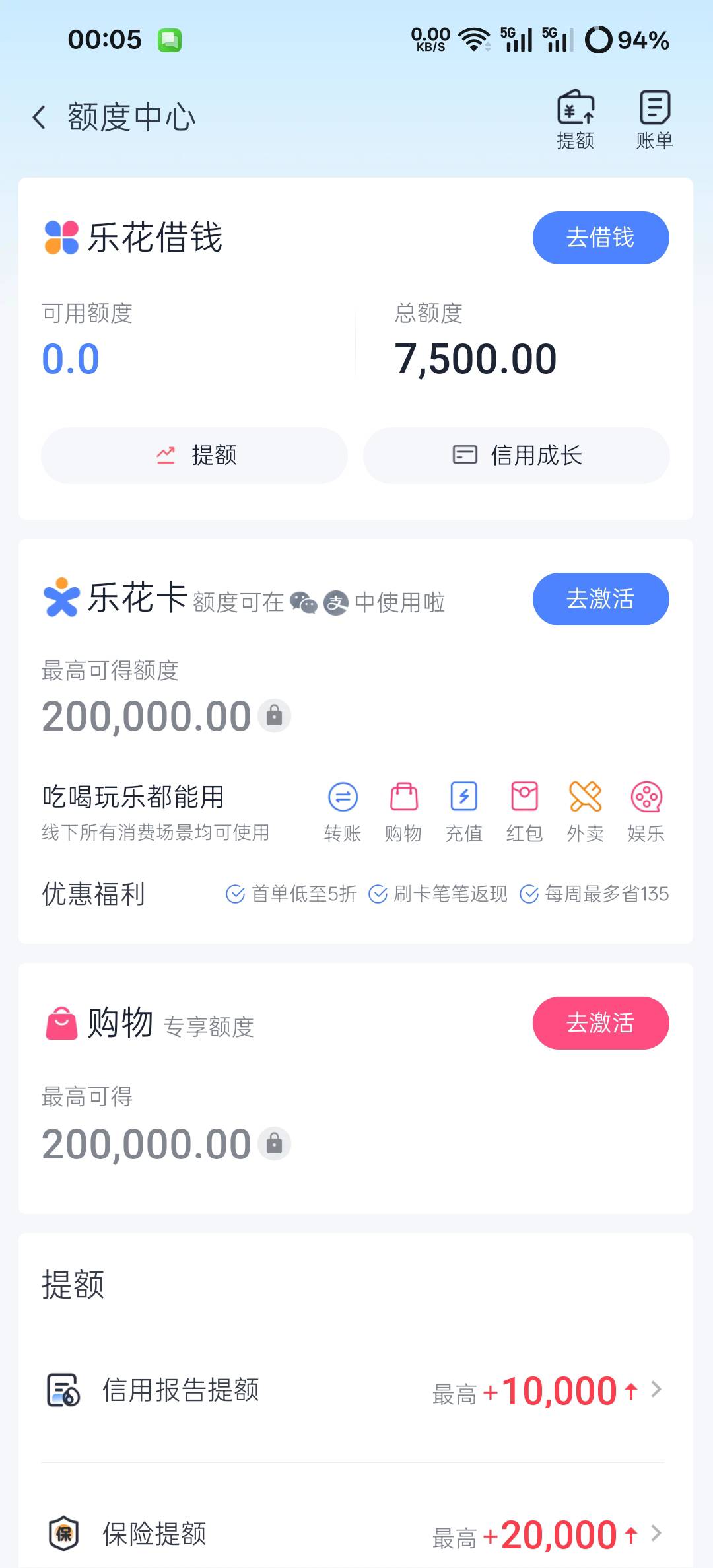
Task: Open 提额 in the top bar
Action: coord(576,120)
